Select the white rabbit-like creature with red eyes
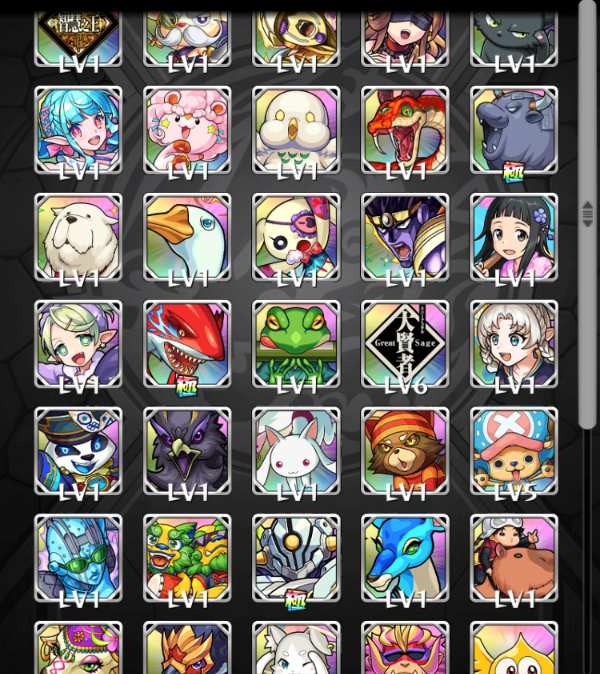The image size is (600, 674). (x=296, y=451)
